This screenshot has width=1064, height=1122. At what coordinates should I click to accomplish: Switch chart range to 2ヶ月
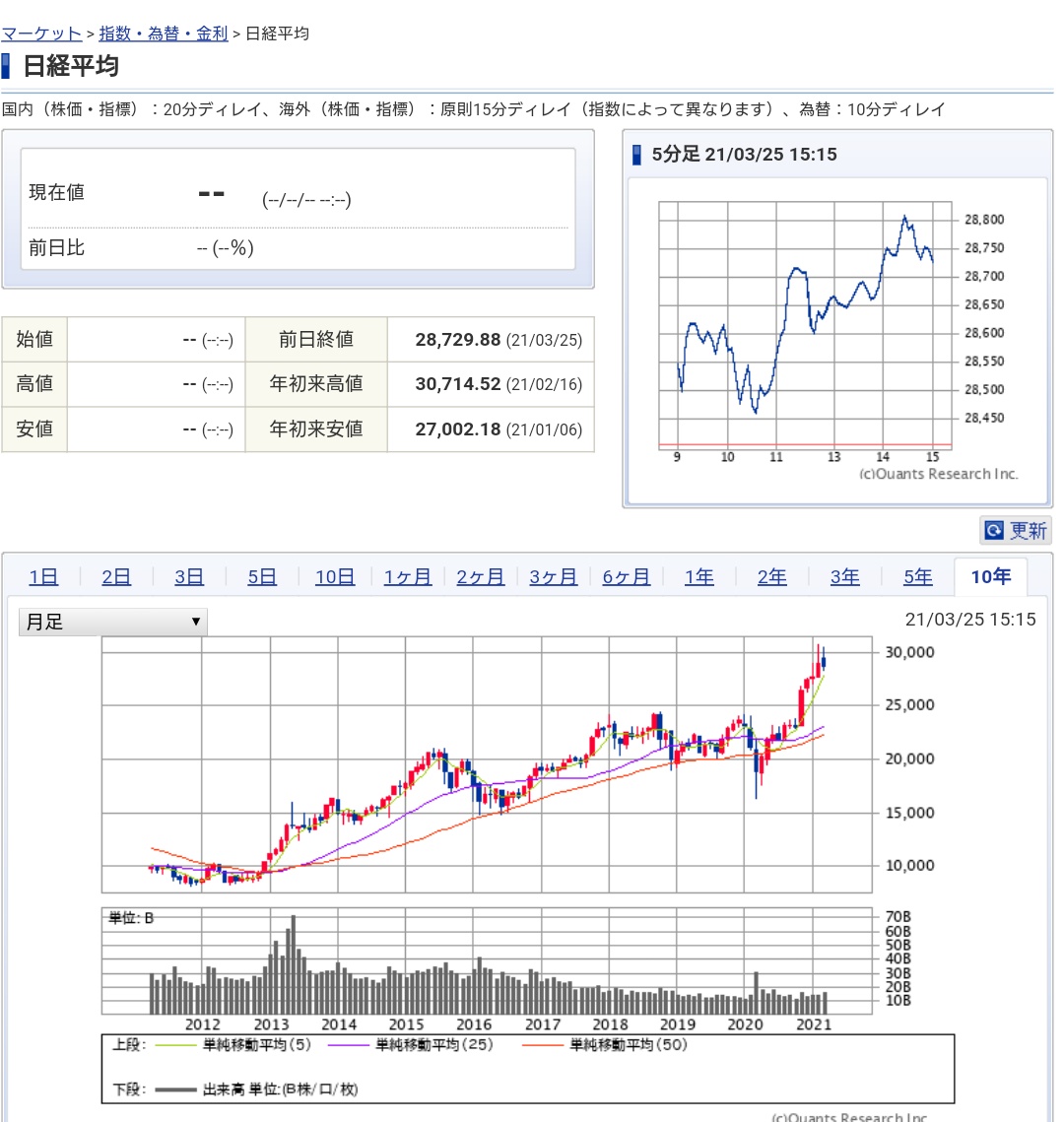[481, 577]
